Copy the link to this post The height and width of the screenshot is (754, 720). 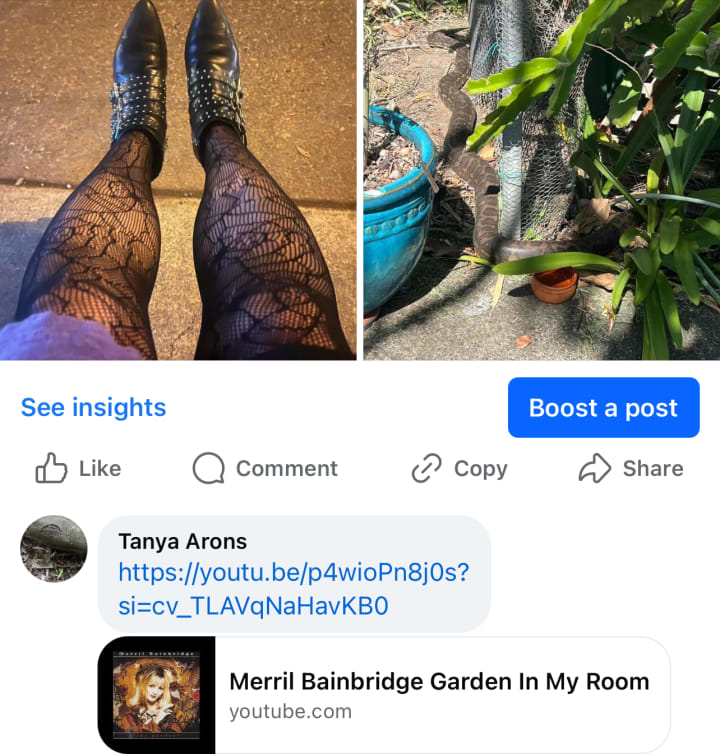coord(459,469)
